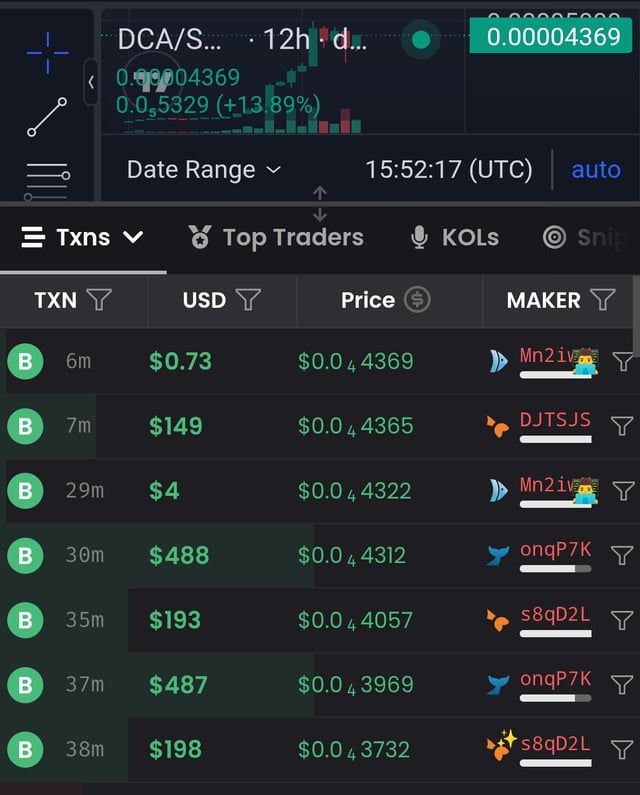Select the trend line drawing tool

coord(47,117)
